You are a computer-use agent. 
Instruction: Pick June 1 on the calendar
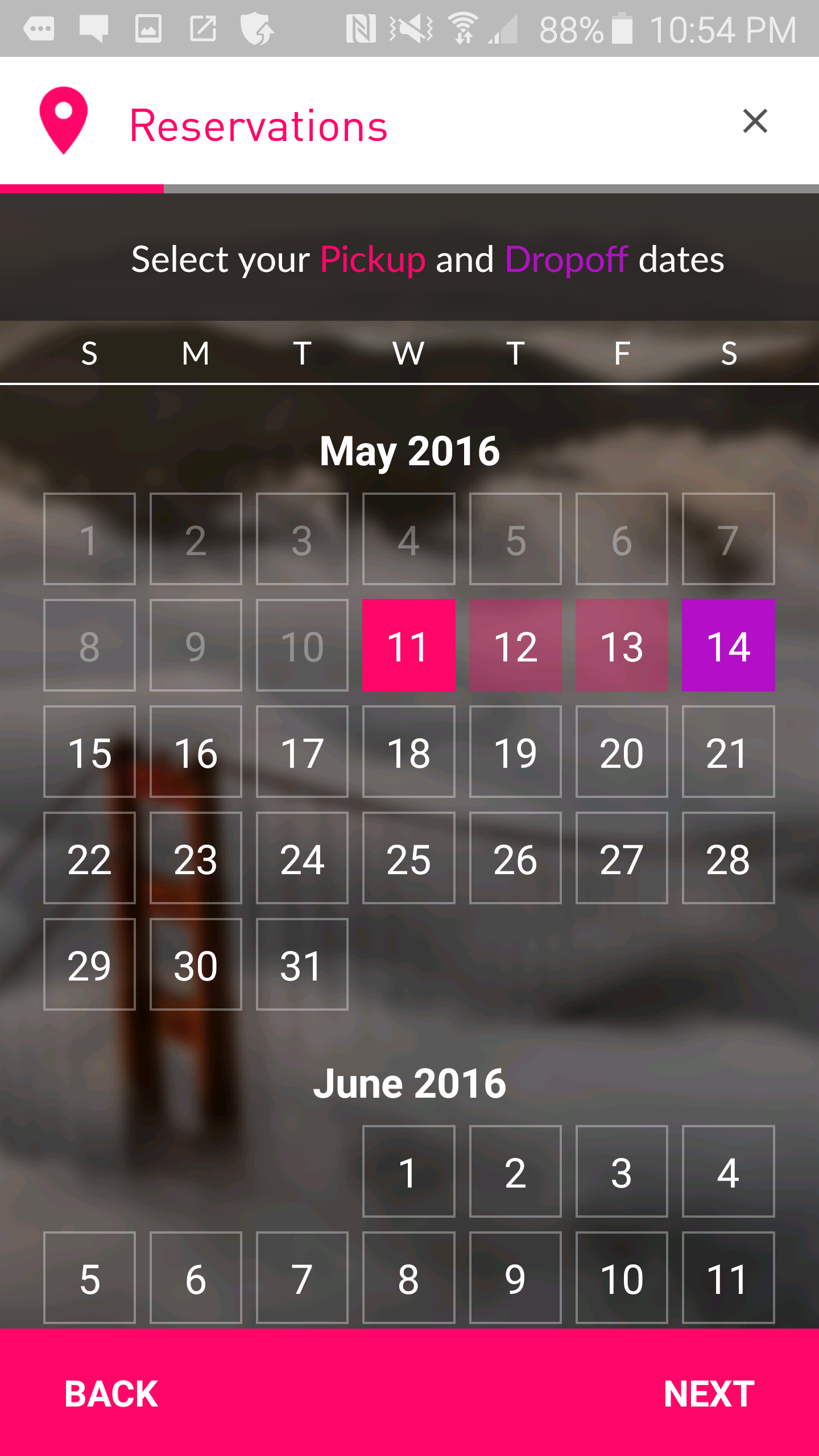pyautogui.click(x=409, y=1171)
